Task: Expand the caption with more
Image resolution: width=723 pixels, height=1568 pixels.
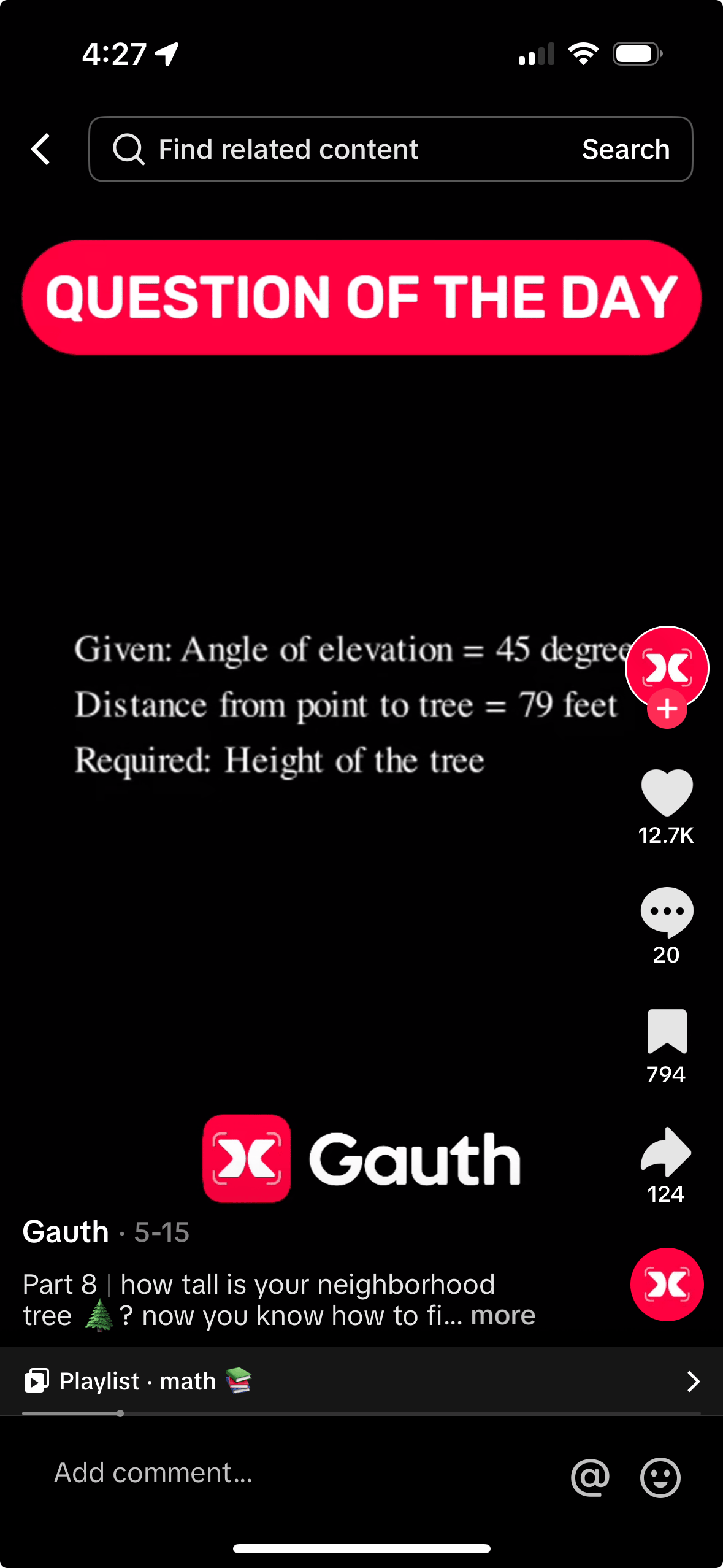Action: coord(503,1315)
